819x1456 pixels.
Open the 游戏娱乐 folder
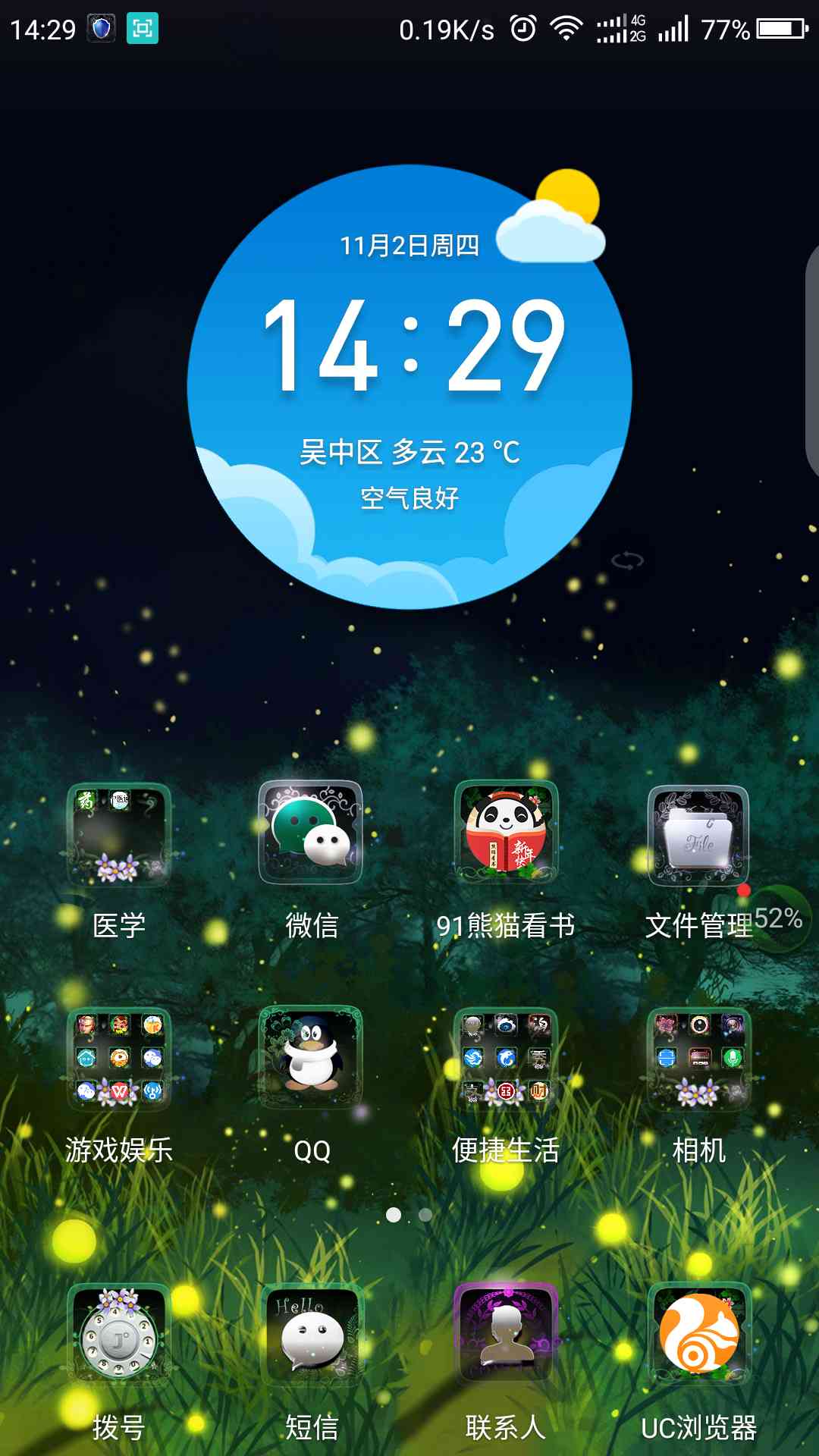[119, 1059]
